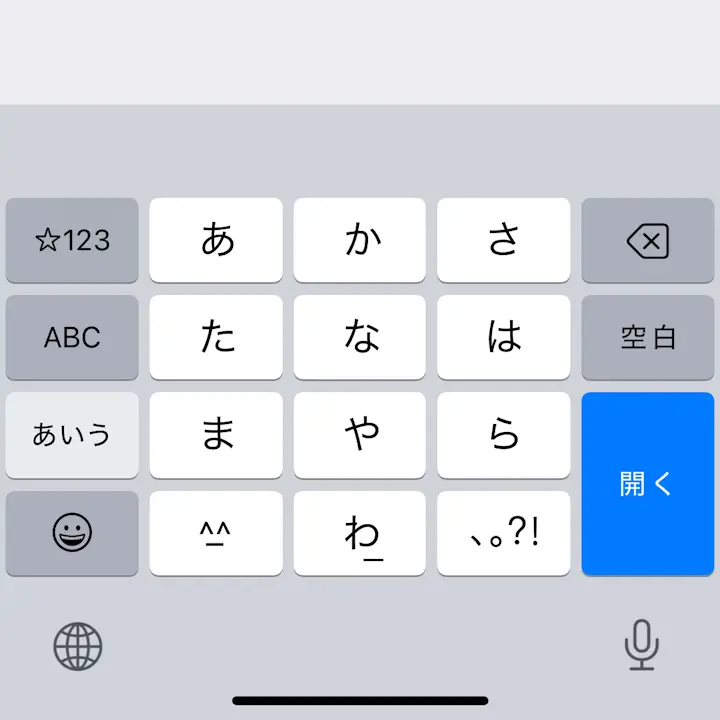This screenshot has height=720, width=720.
Task: Tap the あ kana key
Action: coord(216,240)
